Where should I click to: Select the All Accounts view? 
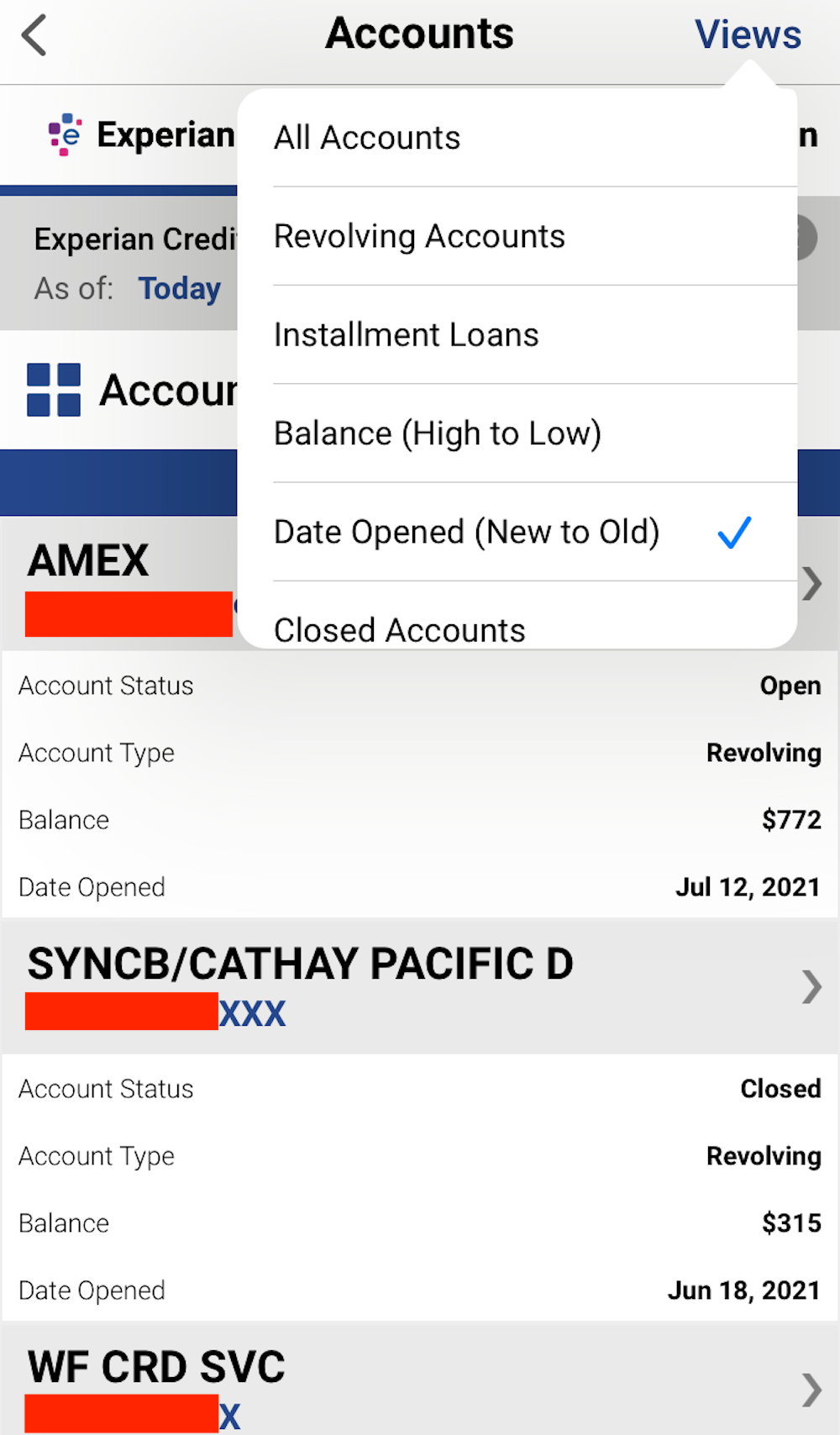[x=367, y=138]
